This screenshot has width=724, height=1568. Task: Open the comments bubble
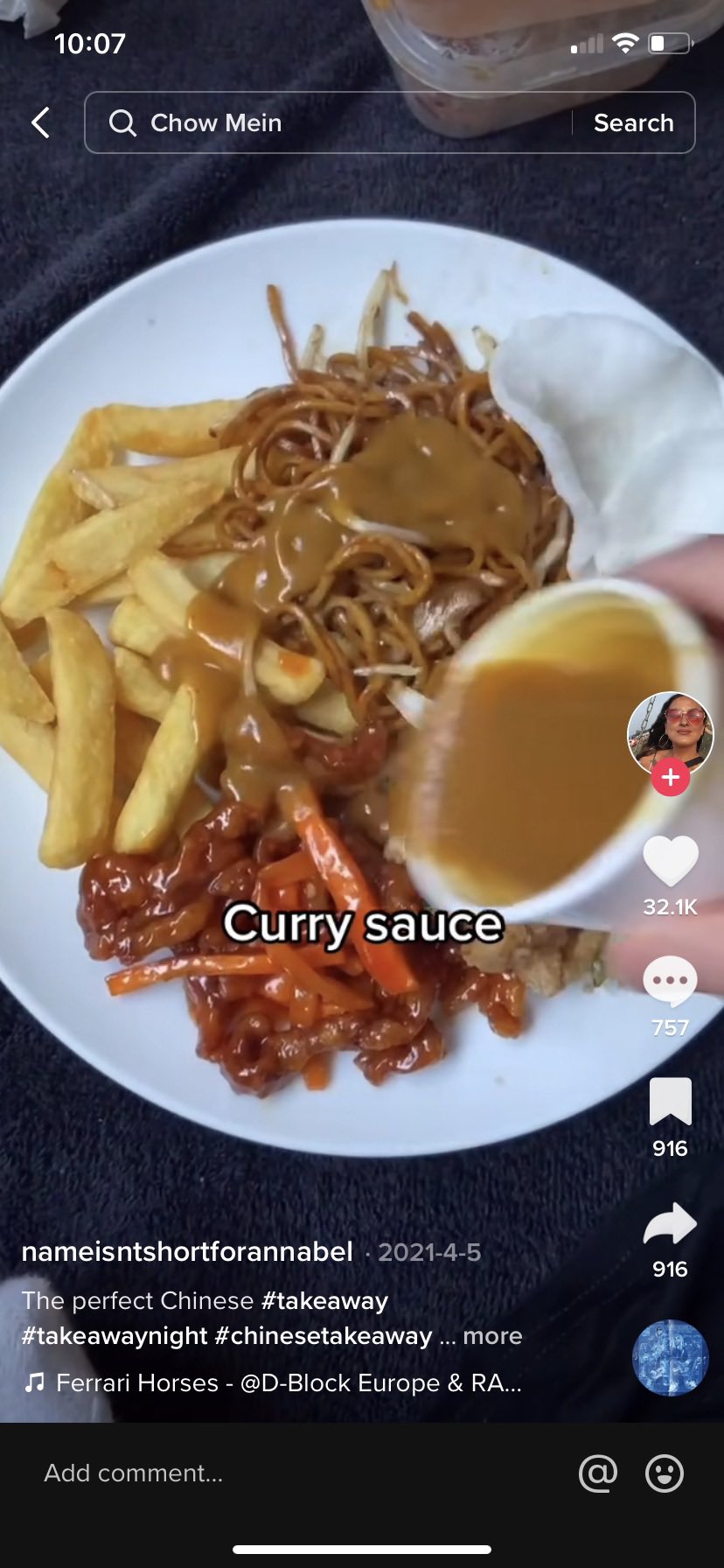[670, 982]
